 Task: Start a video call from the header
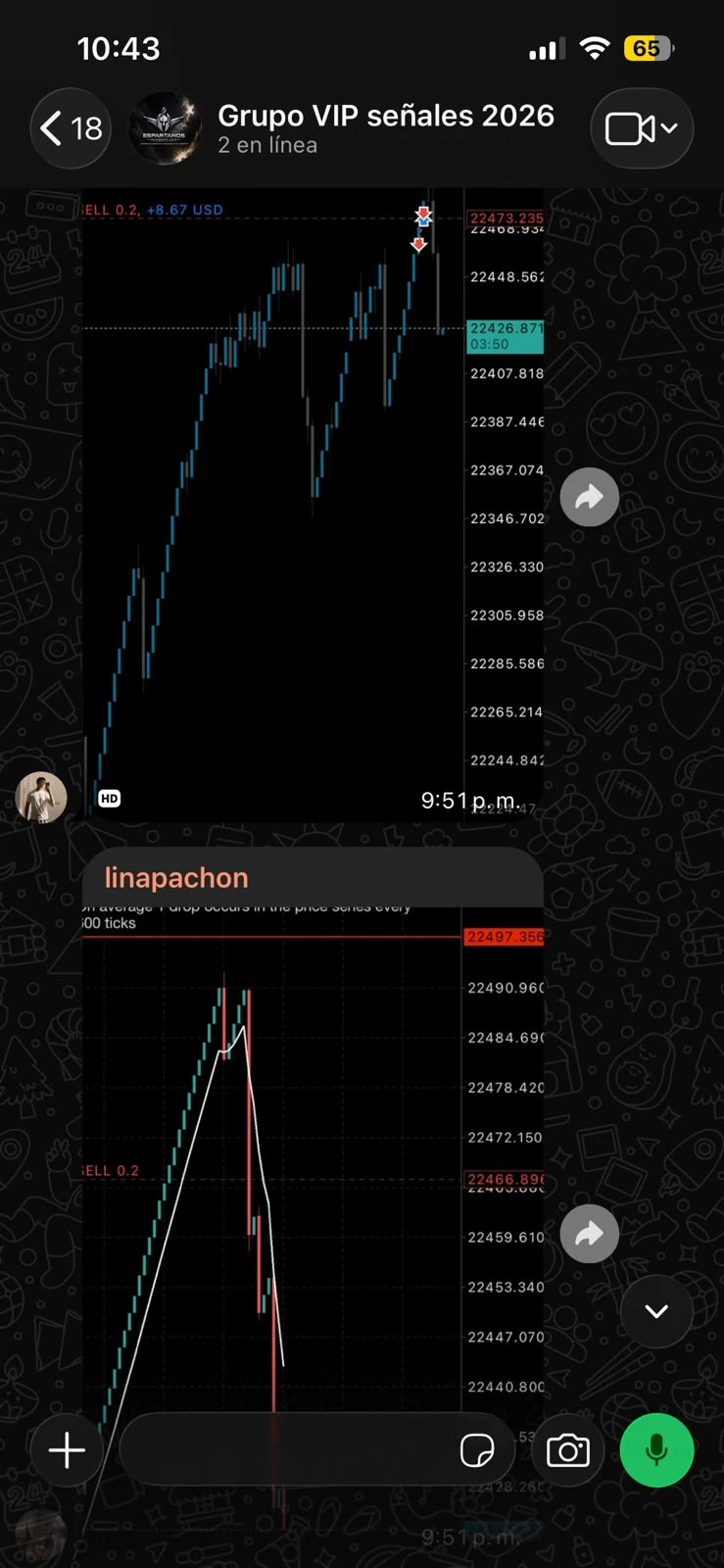tap(642, 128)
